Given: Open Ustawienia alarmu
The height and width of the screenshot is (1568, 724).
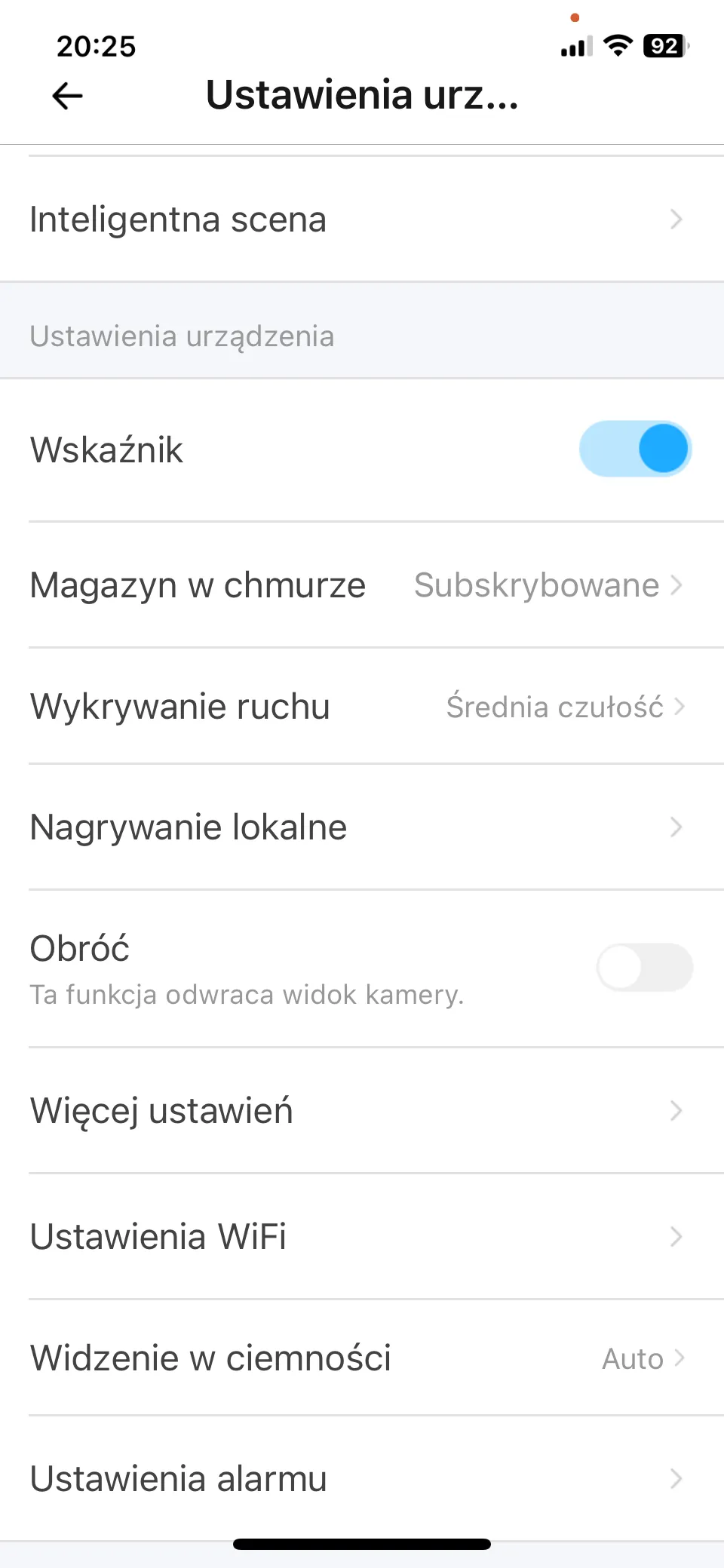Looking at the screenshot, I should pyautogui.click(x=362, y=1479).
